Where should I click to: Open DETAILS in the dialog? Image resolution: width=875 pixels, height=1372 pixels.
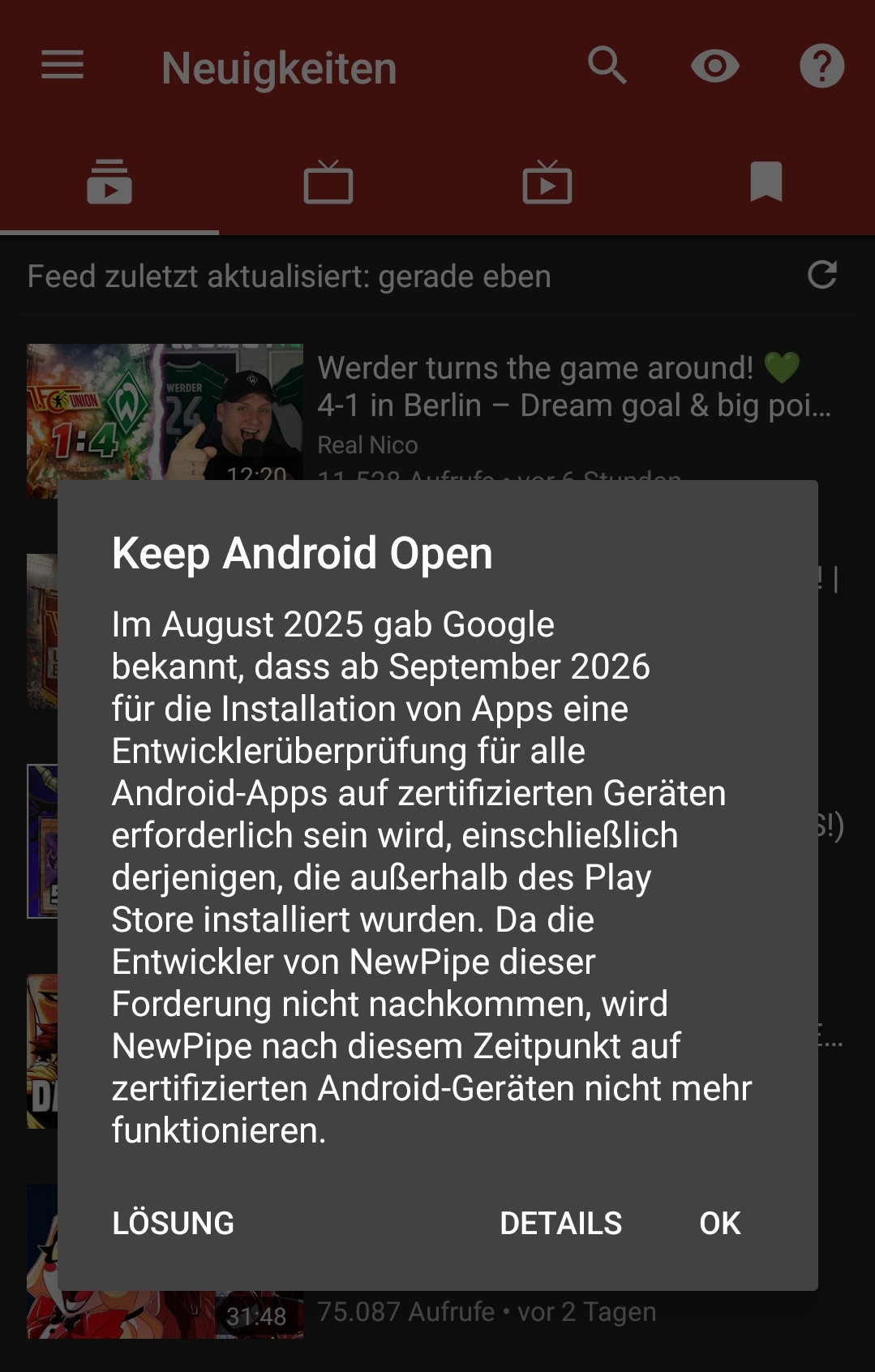(560, 1223)
